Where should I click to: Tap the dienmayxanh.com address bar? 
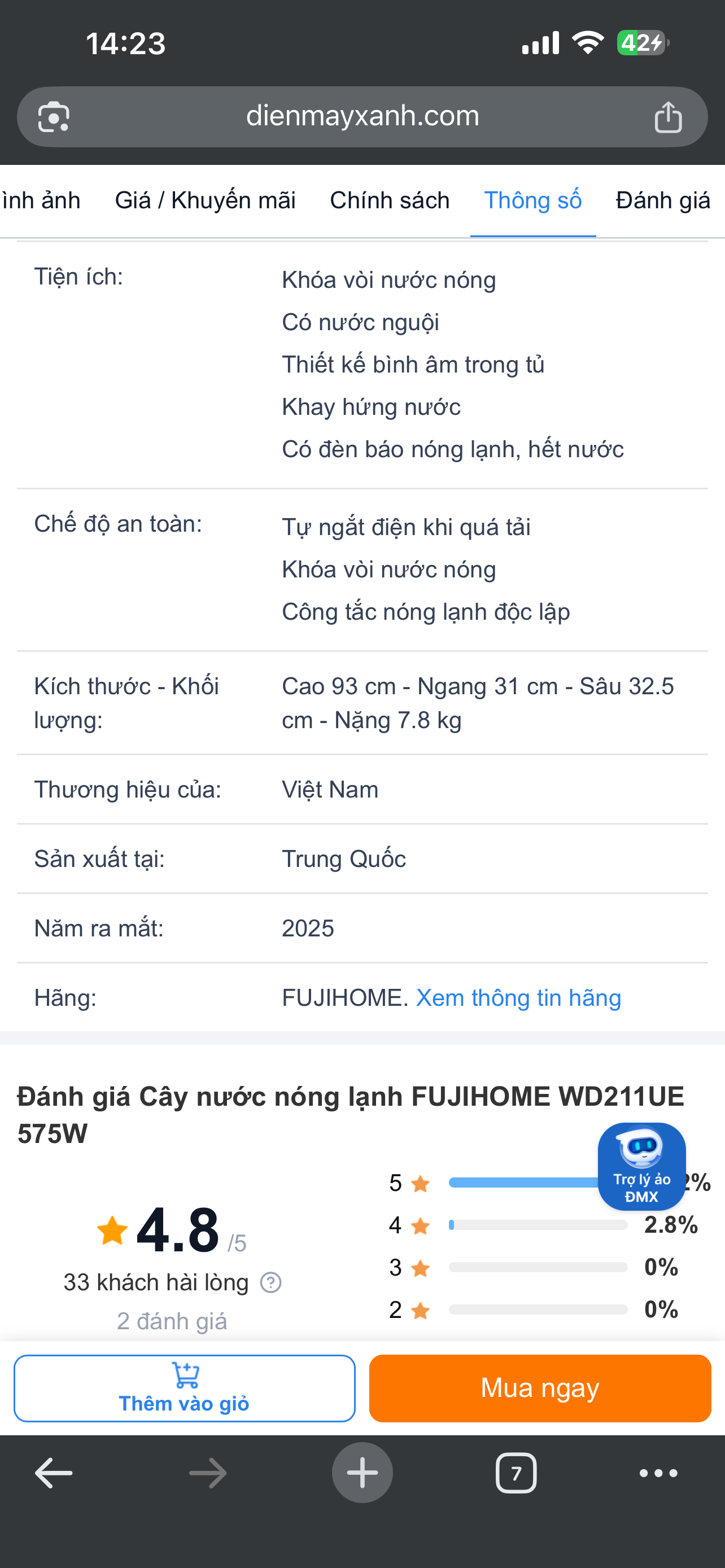[362, 116]
